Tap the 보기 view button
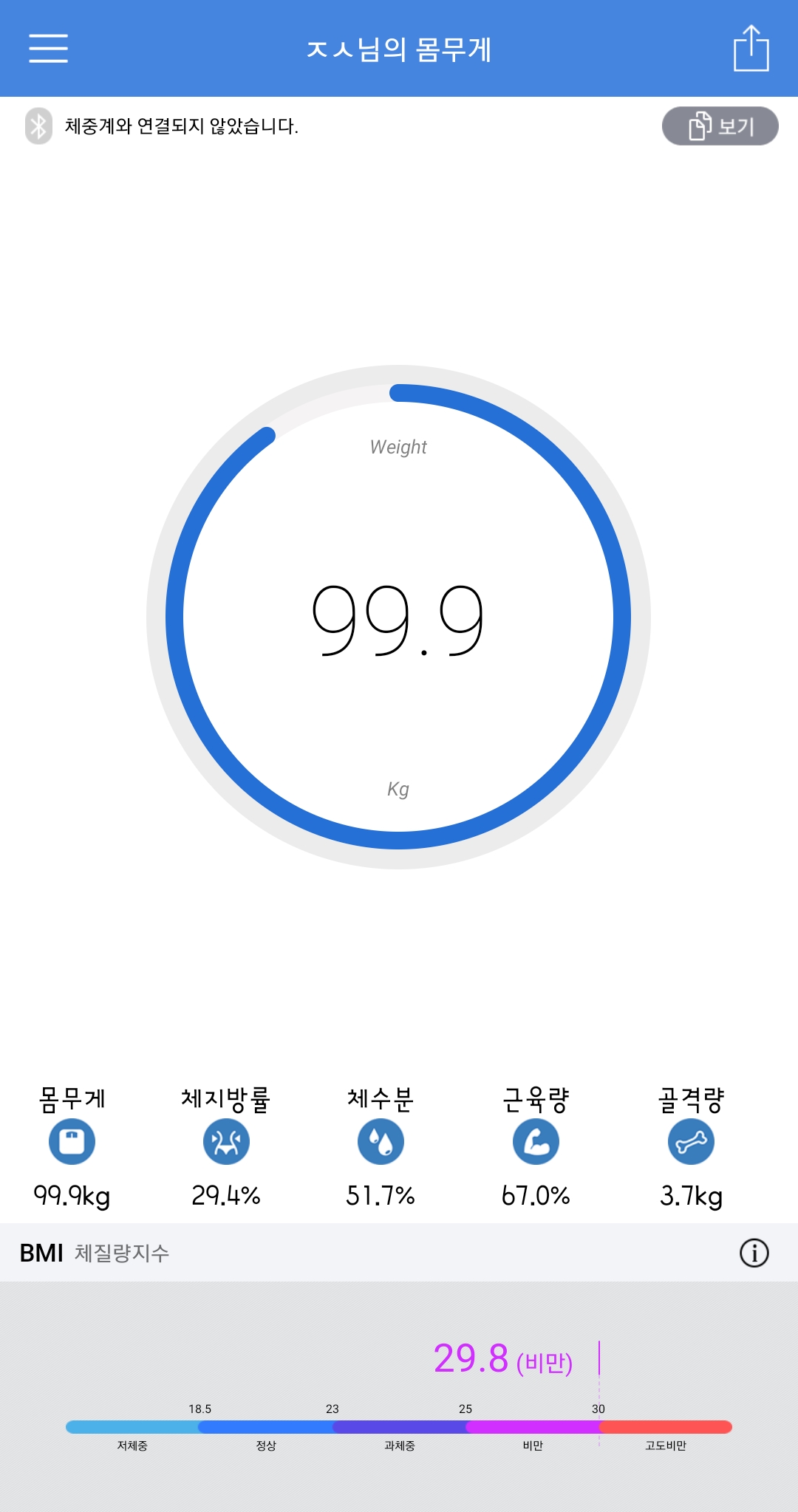 pyautogui.click(x=720, y=126)
